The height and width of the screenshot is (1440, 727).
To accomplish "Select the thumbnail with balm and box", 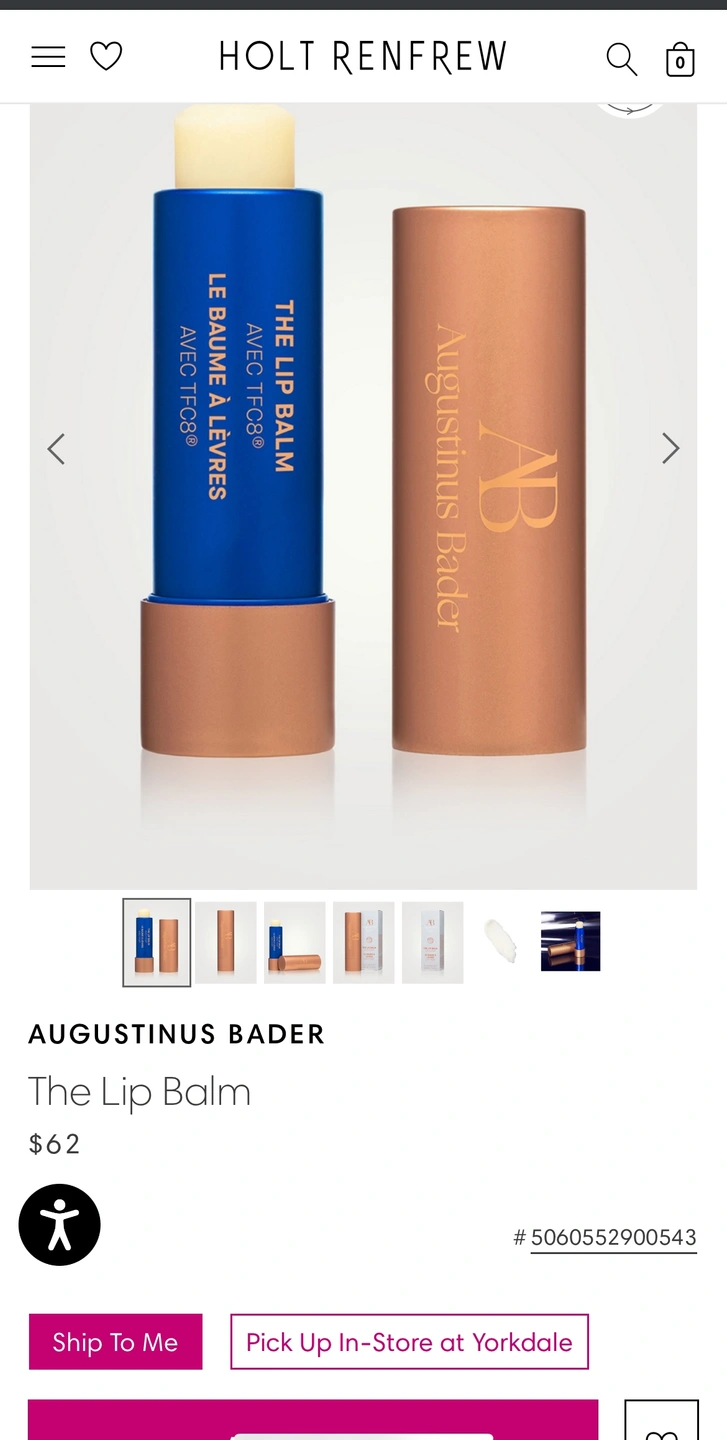I will [364, 942].
